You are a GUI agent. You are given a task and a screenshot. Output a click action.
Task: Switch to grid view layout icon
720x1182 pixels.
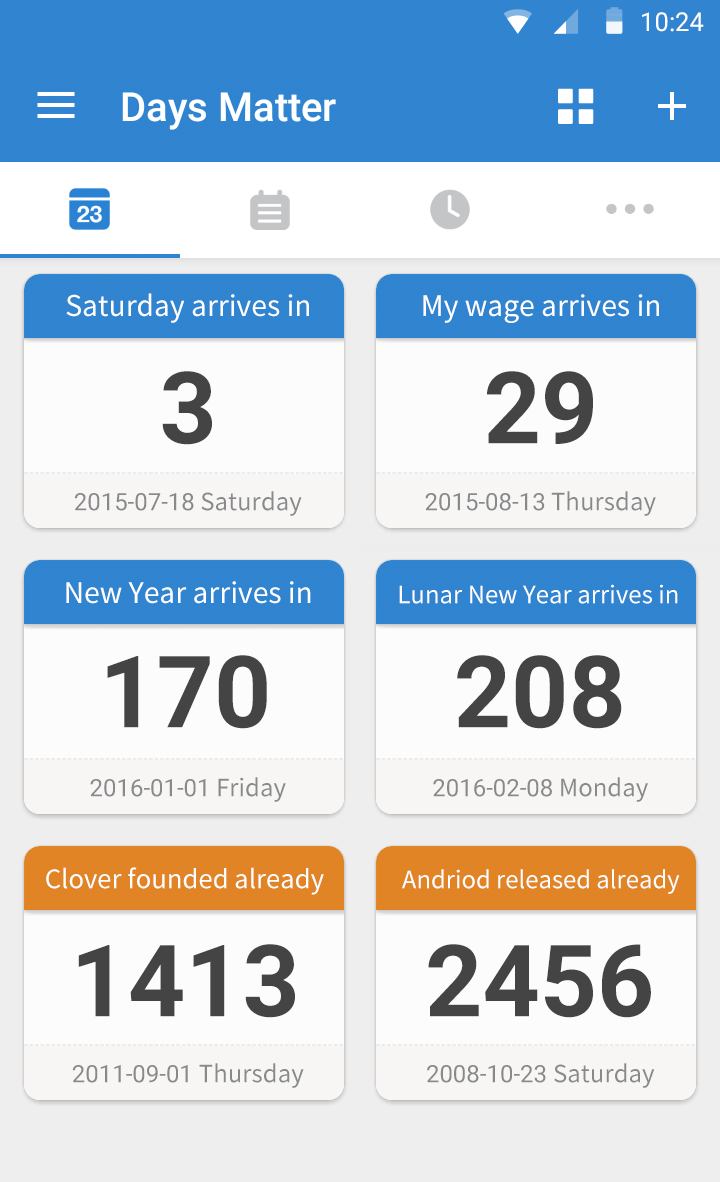coord(575,106)
